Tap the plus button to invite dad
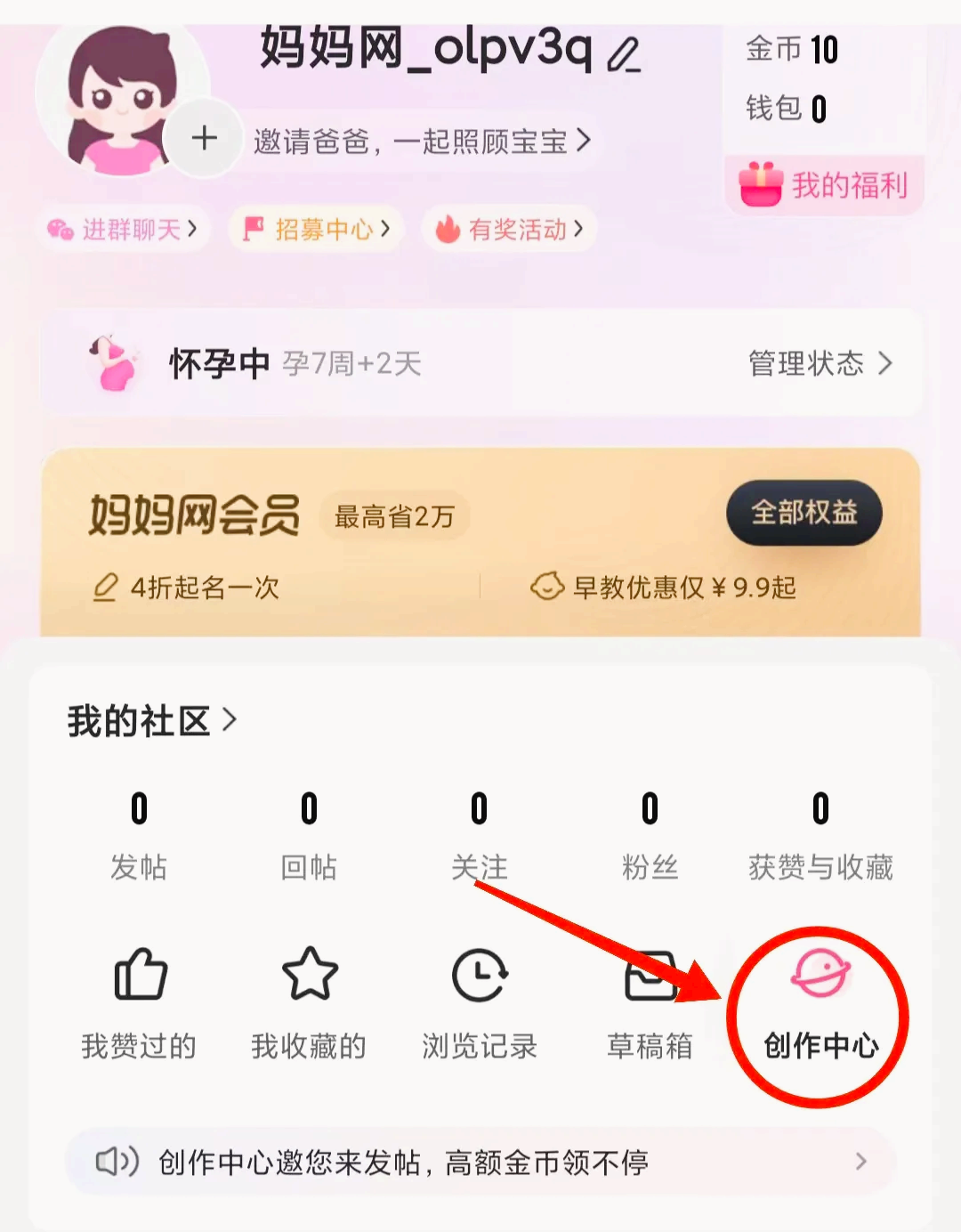 (x=204, y=138)
